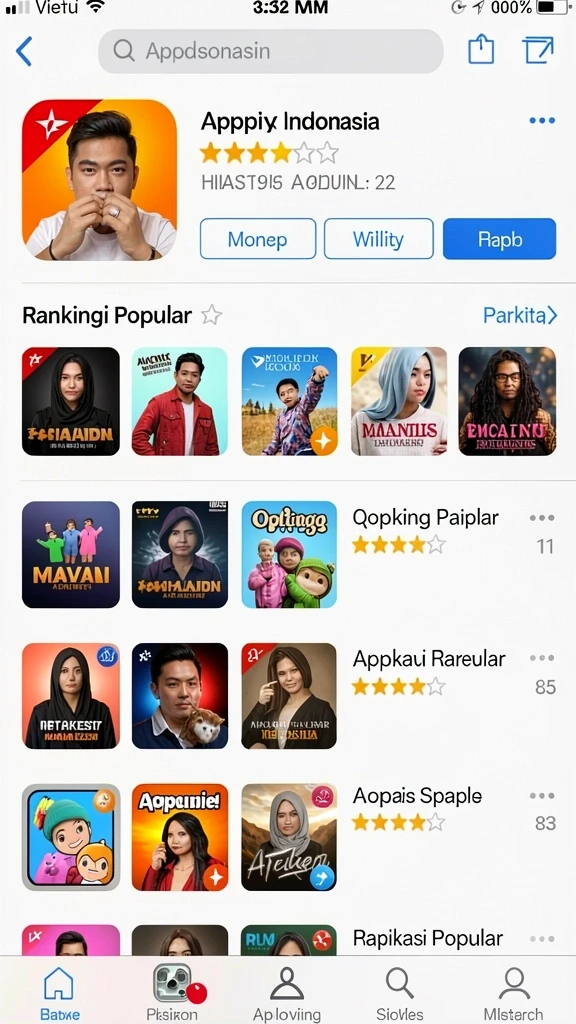Open the MANTIUS app tile

(399, 401)
